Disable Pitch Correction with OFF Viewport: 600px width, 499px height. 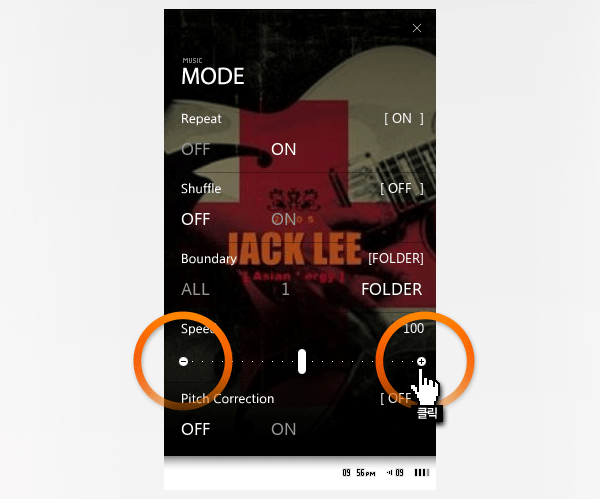195,429
